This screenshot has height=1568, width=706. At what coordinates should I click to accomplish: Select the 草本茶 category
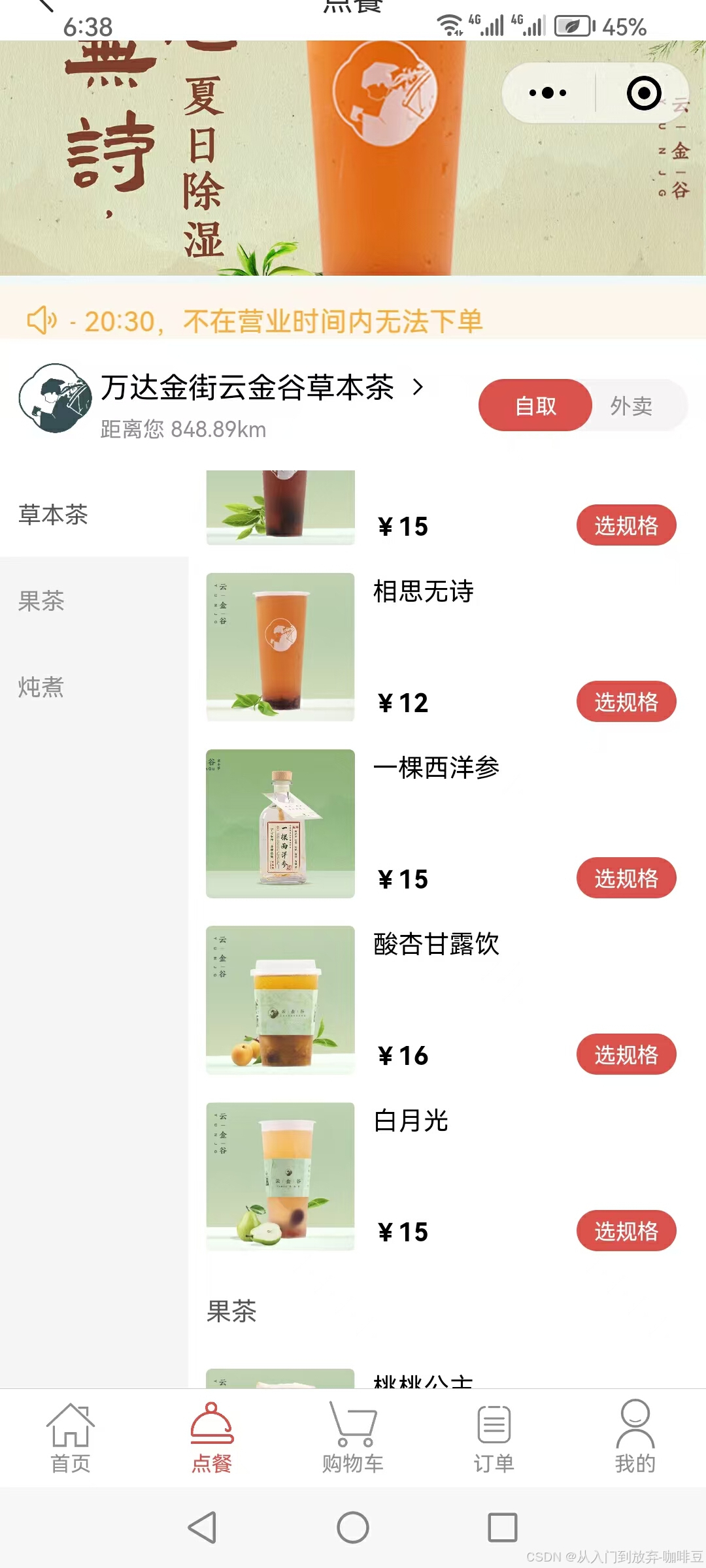tap(54, 514)
